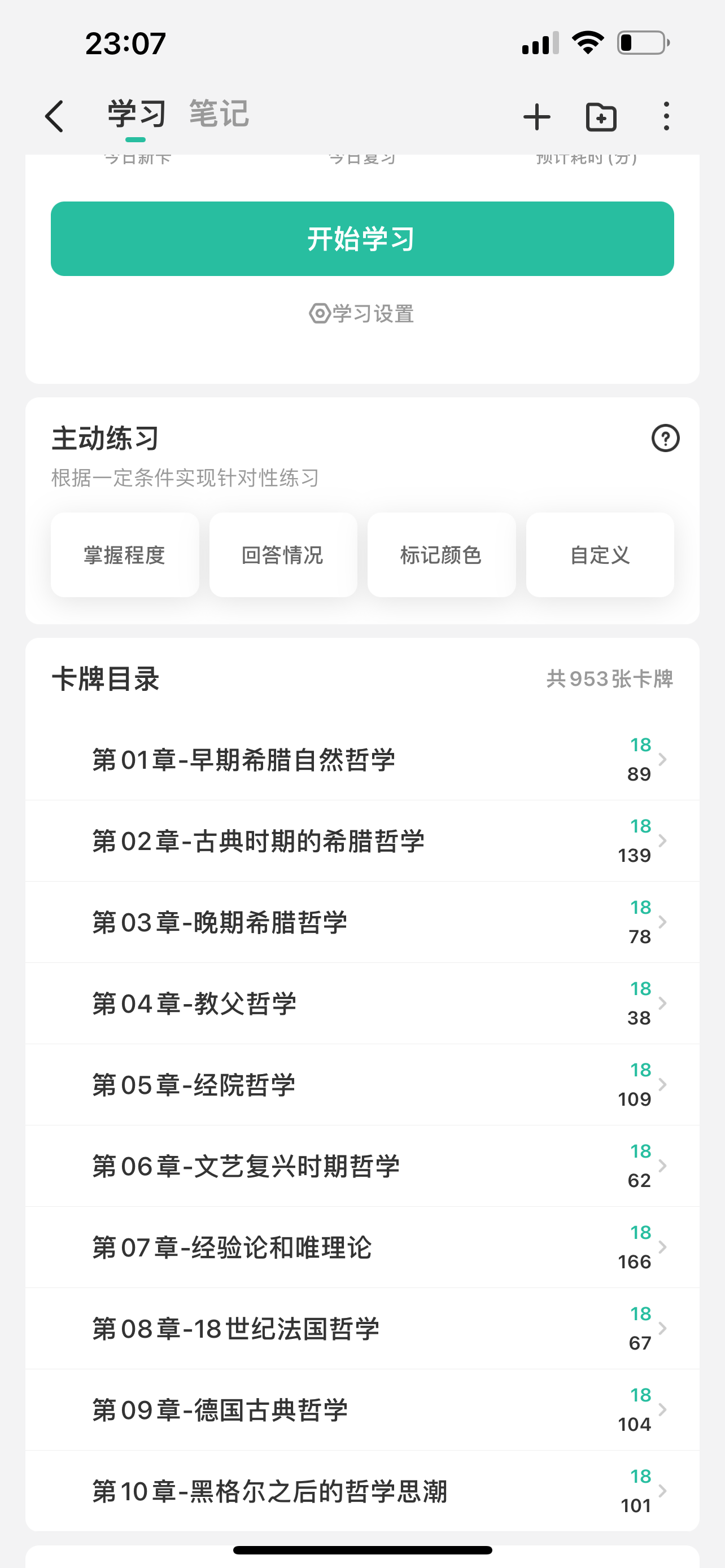This screenshot has width=725, height=1568.
Task: Open 第09章-德国古典哲学
Action: (x=362, y=1410)
